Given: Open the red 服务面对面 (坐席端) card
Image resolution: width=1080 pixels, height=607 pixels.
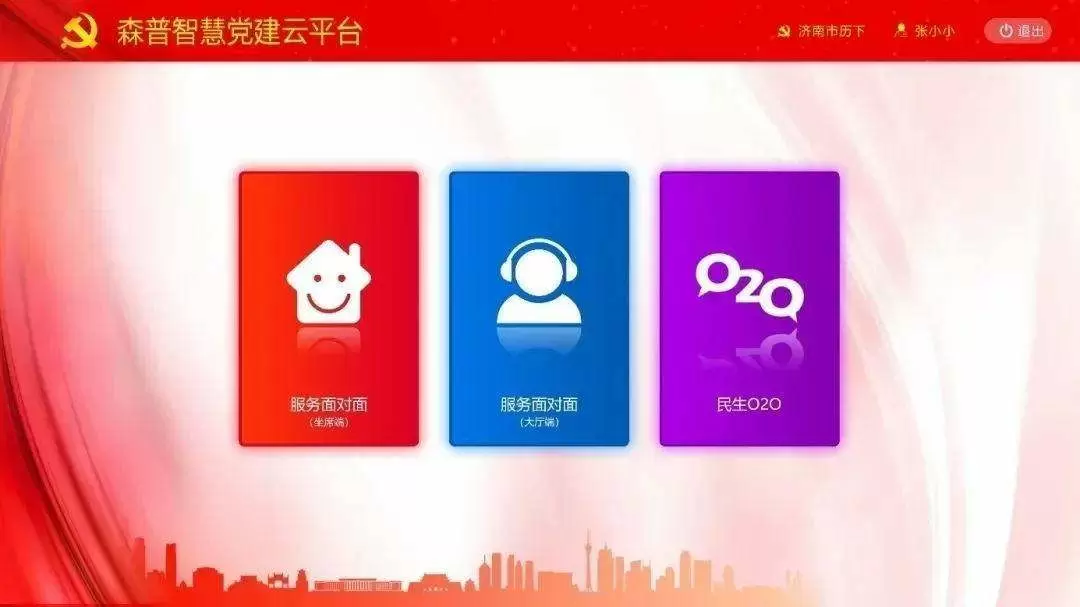Looking at the screenshot, I should click(329, 308).
